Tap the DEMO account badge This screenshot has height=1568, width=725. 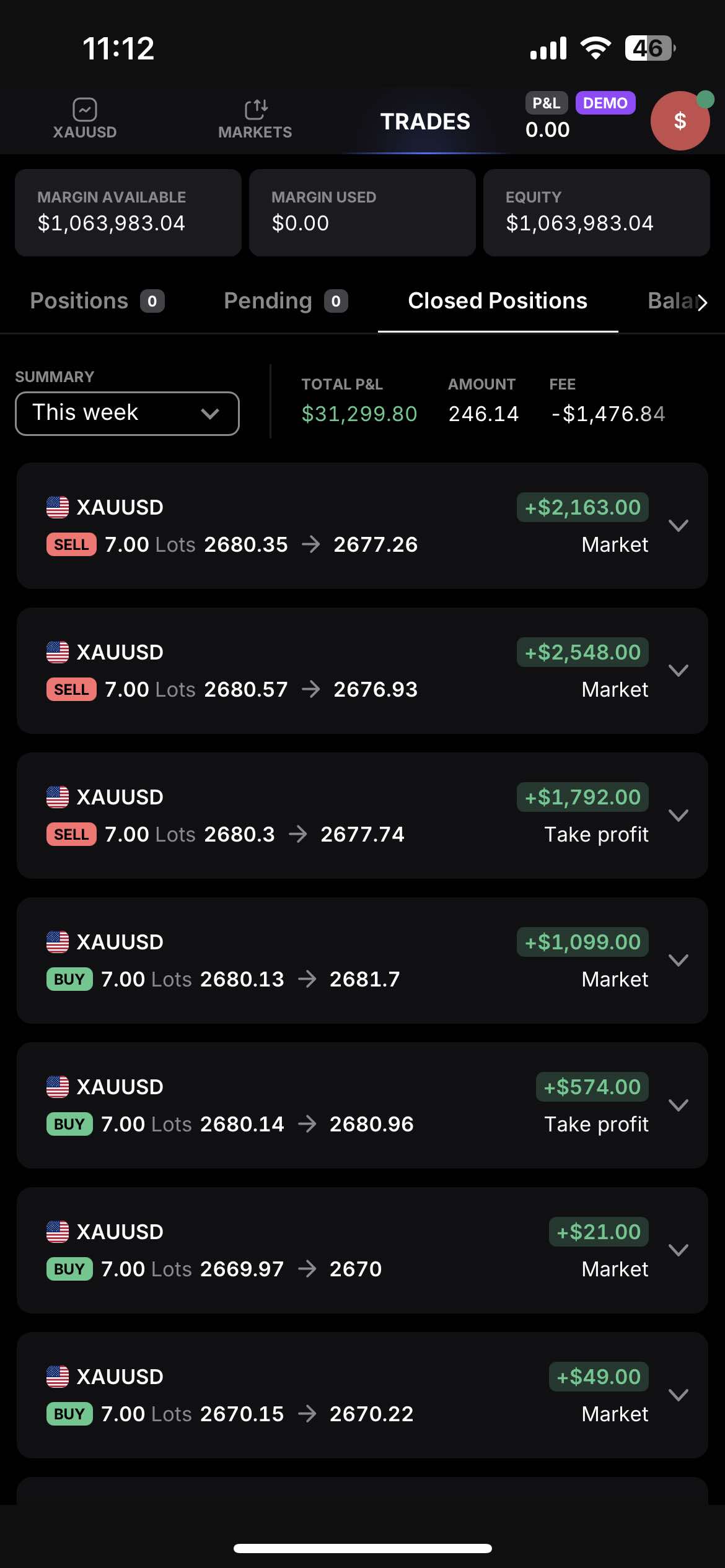click(x=605, y=103)
